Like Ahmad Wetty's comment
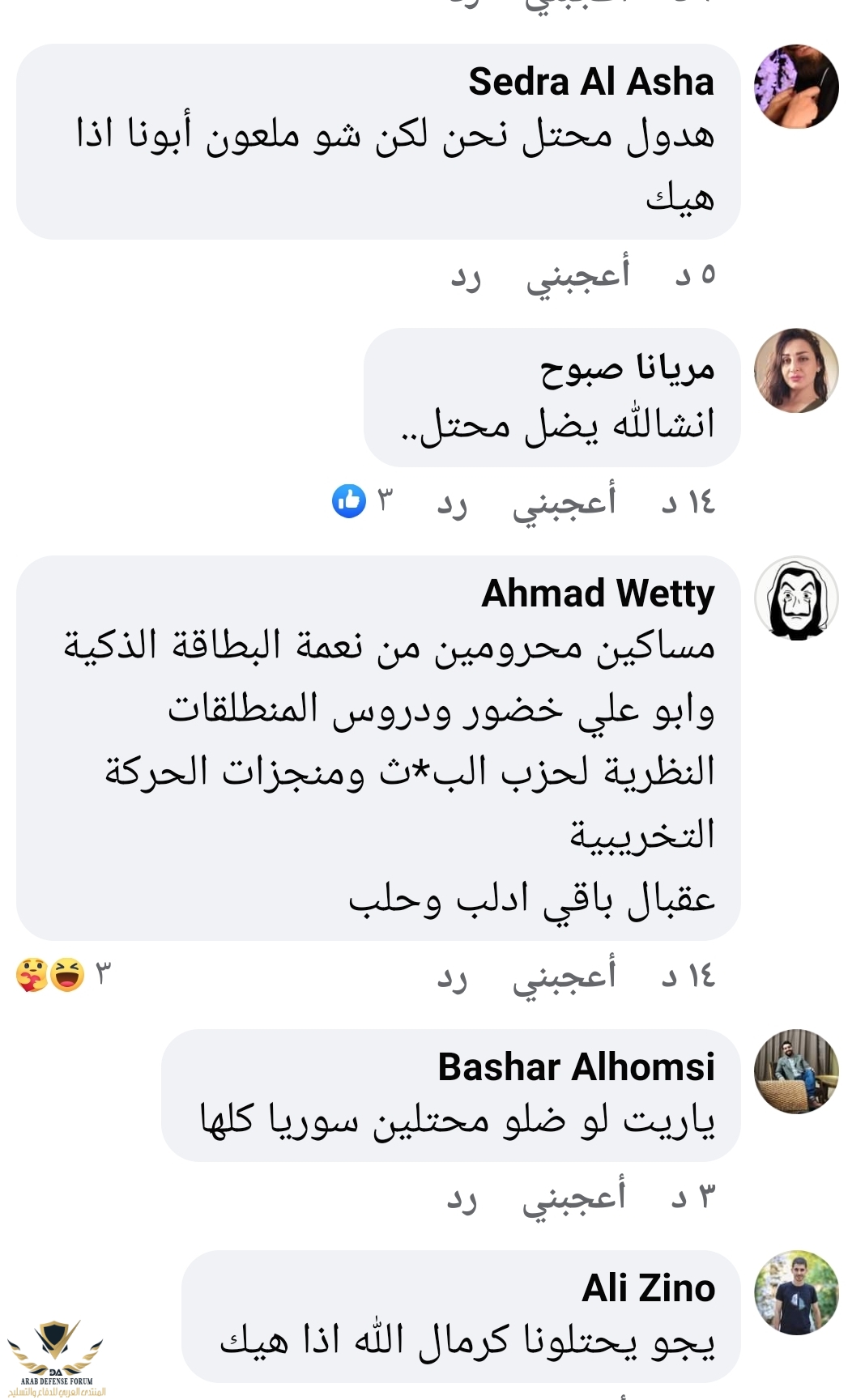Viewport: 865px width, 1400px height. (x=564, y=977)
